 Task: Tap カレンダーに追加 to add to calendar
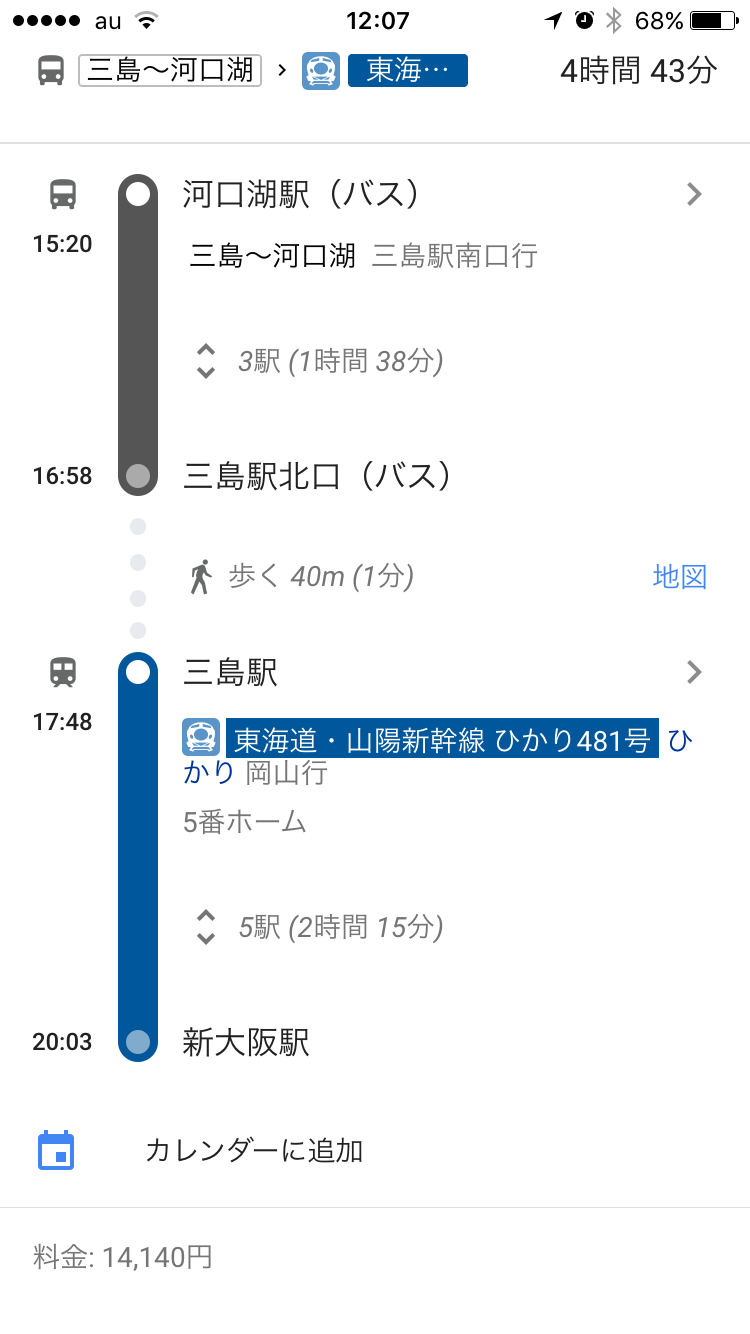[253, 1150]
